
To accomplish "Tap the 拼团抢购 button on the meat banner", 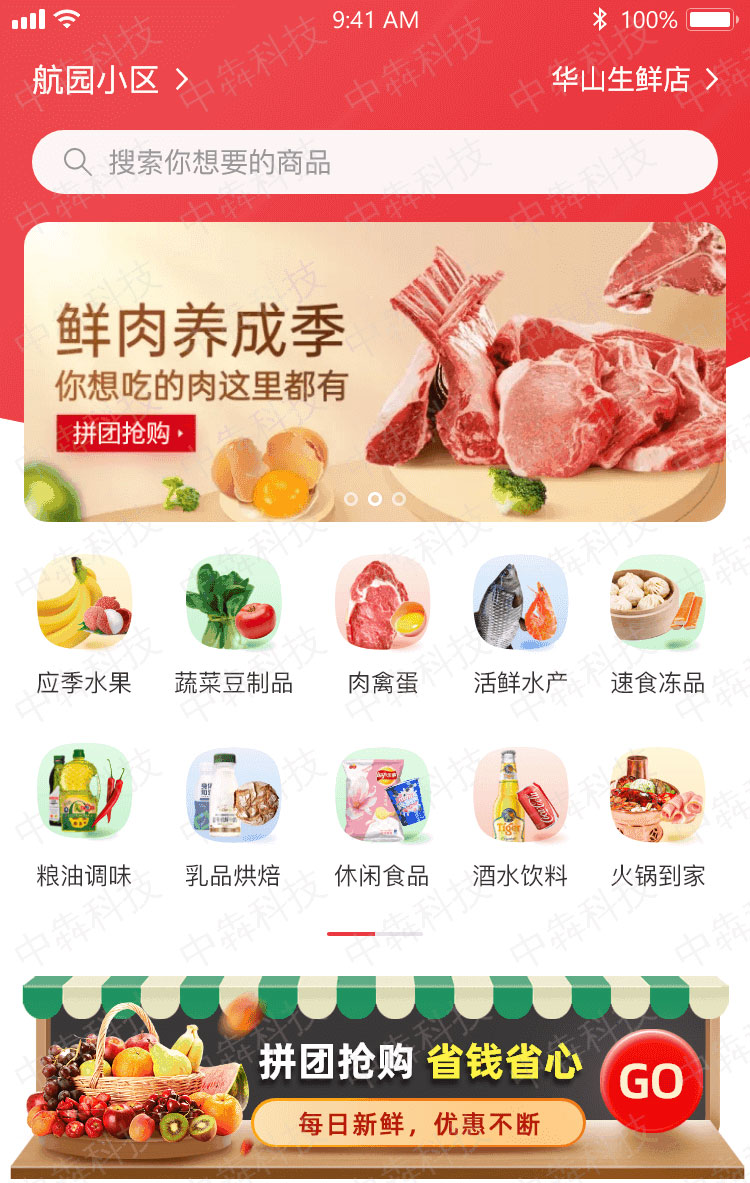I will pos(126,433).
